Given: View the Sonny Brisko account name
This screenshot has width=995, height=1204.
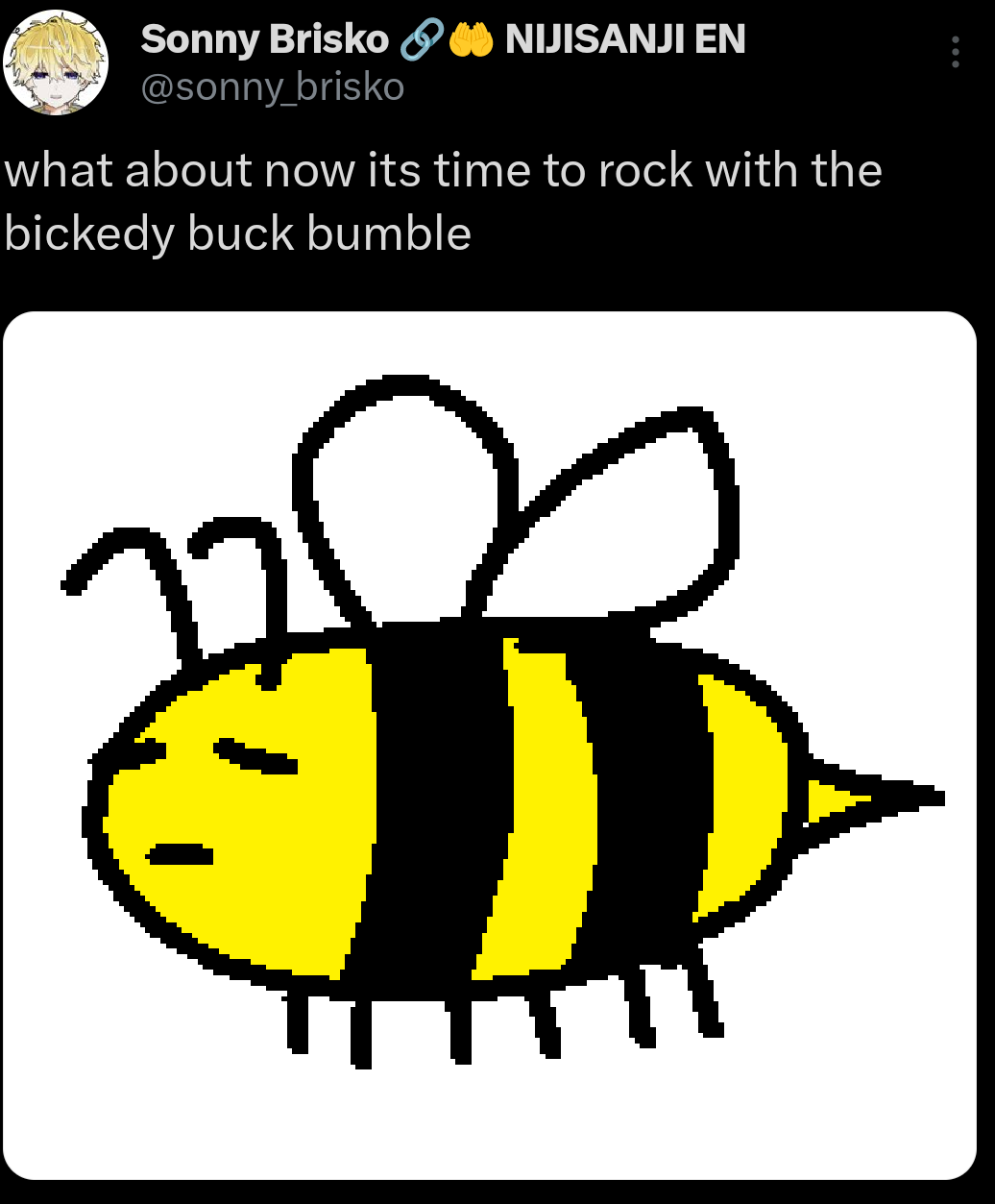Looking at the screenshot, I should 265,39.
